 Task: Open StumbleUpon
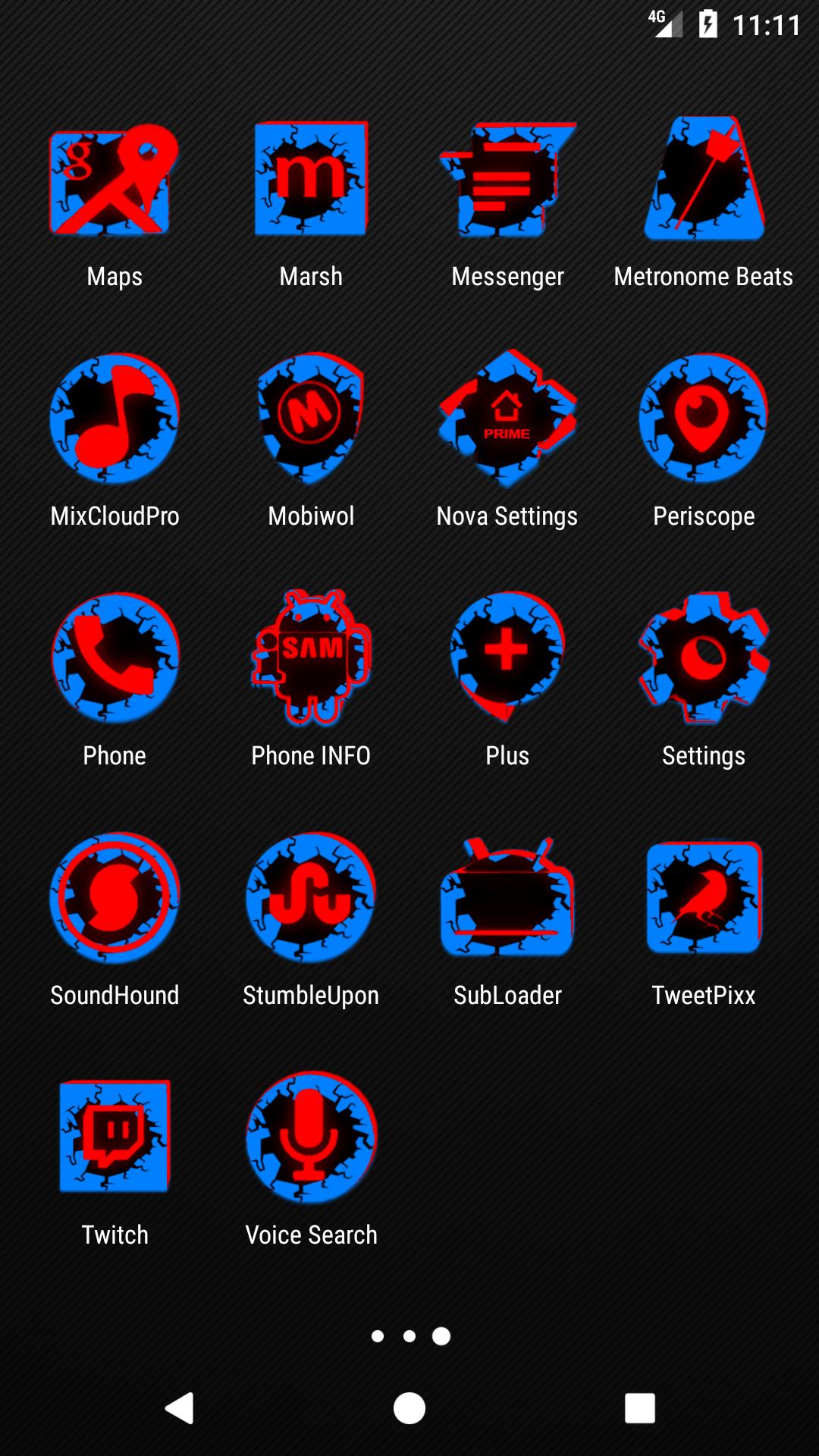[311, 899]
